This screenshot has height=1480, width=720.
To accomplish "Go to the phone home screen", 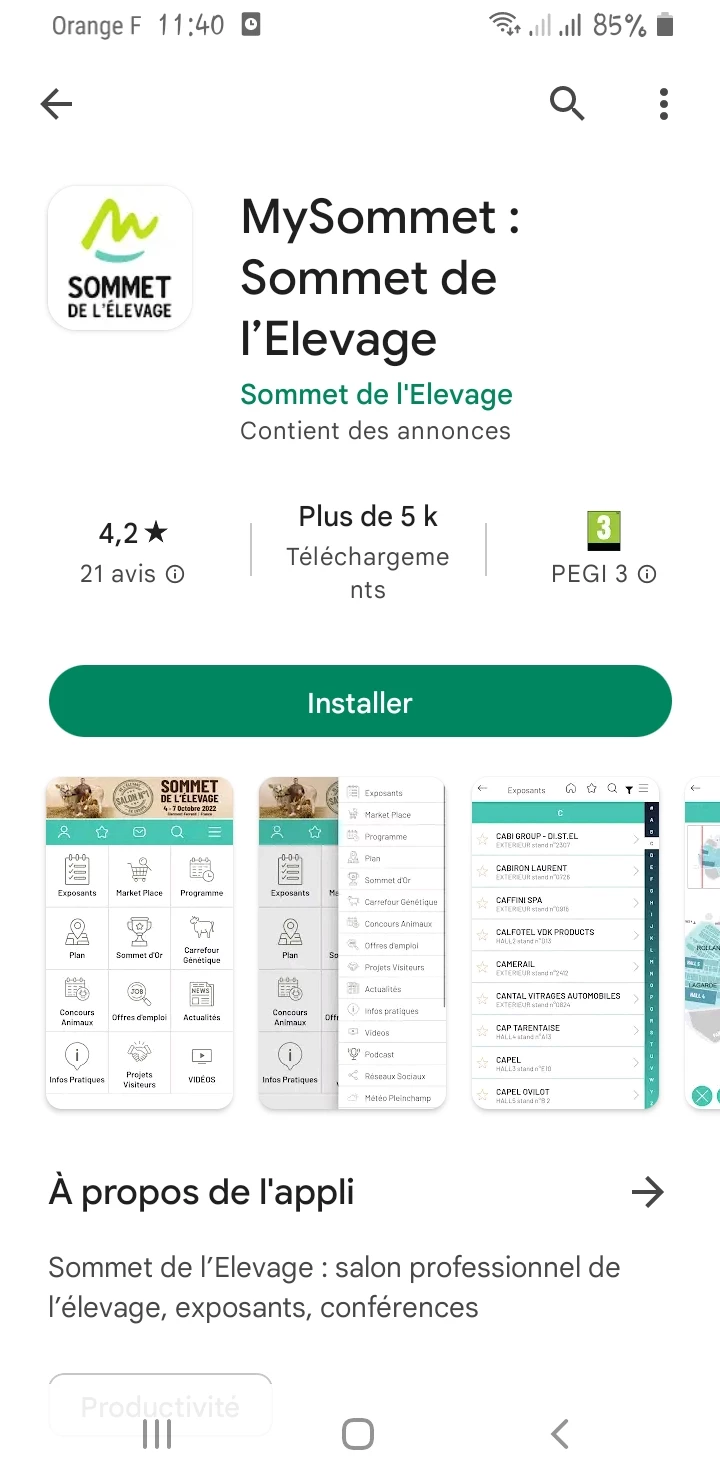I will 358,1434.
